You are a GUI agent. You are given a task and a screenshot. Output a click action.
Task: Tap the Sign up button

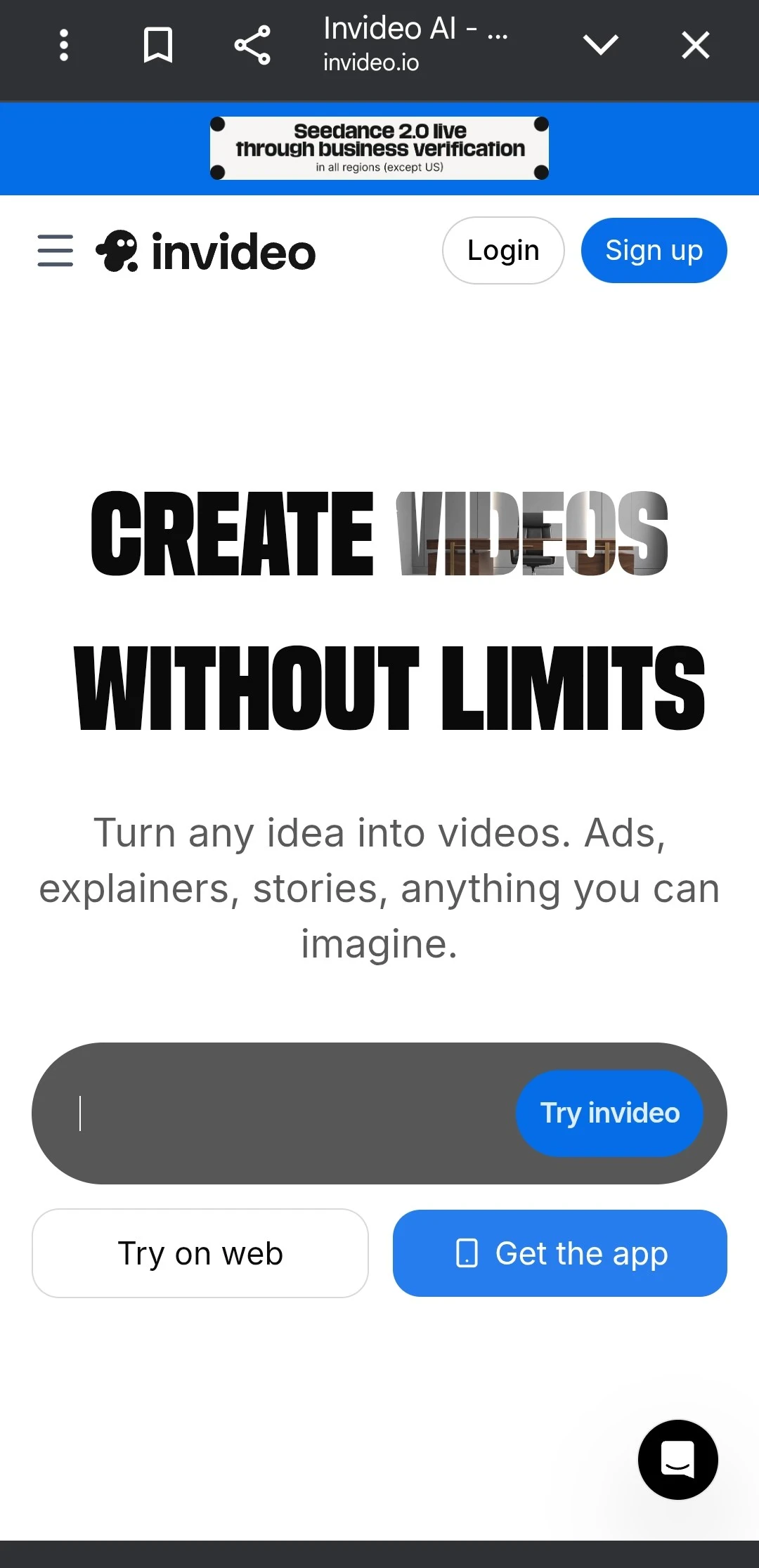tap(654, 251)
